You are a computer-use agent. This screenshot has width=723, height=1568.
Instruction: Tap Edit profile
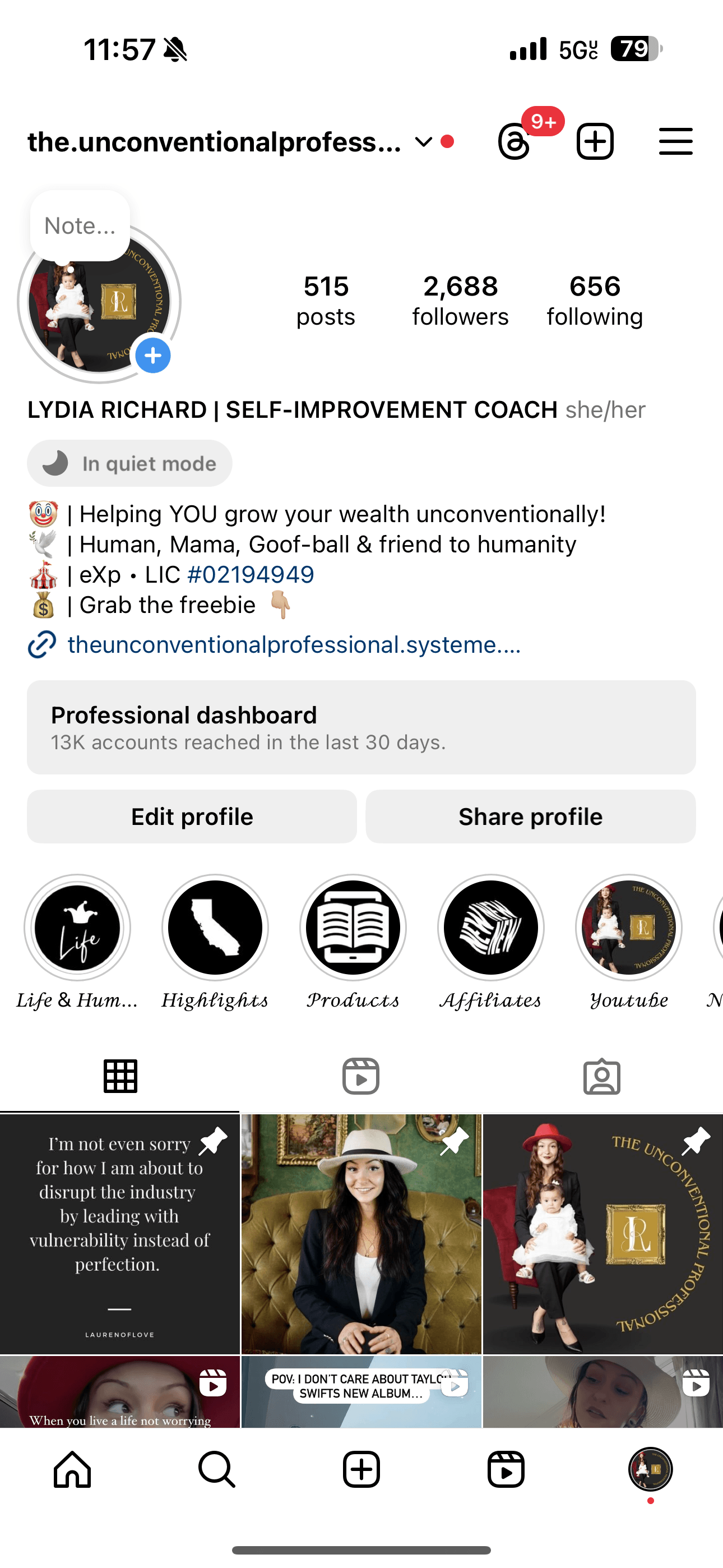(x=192, y=817)
